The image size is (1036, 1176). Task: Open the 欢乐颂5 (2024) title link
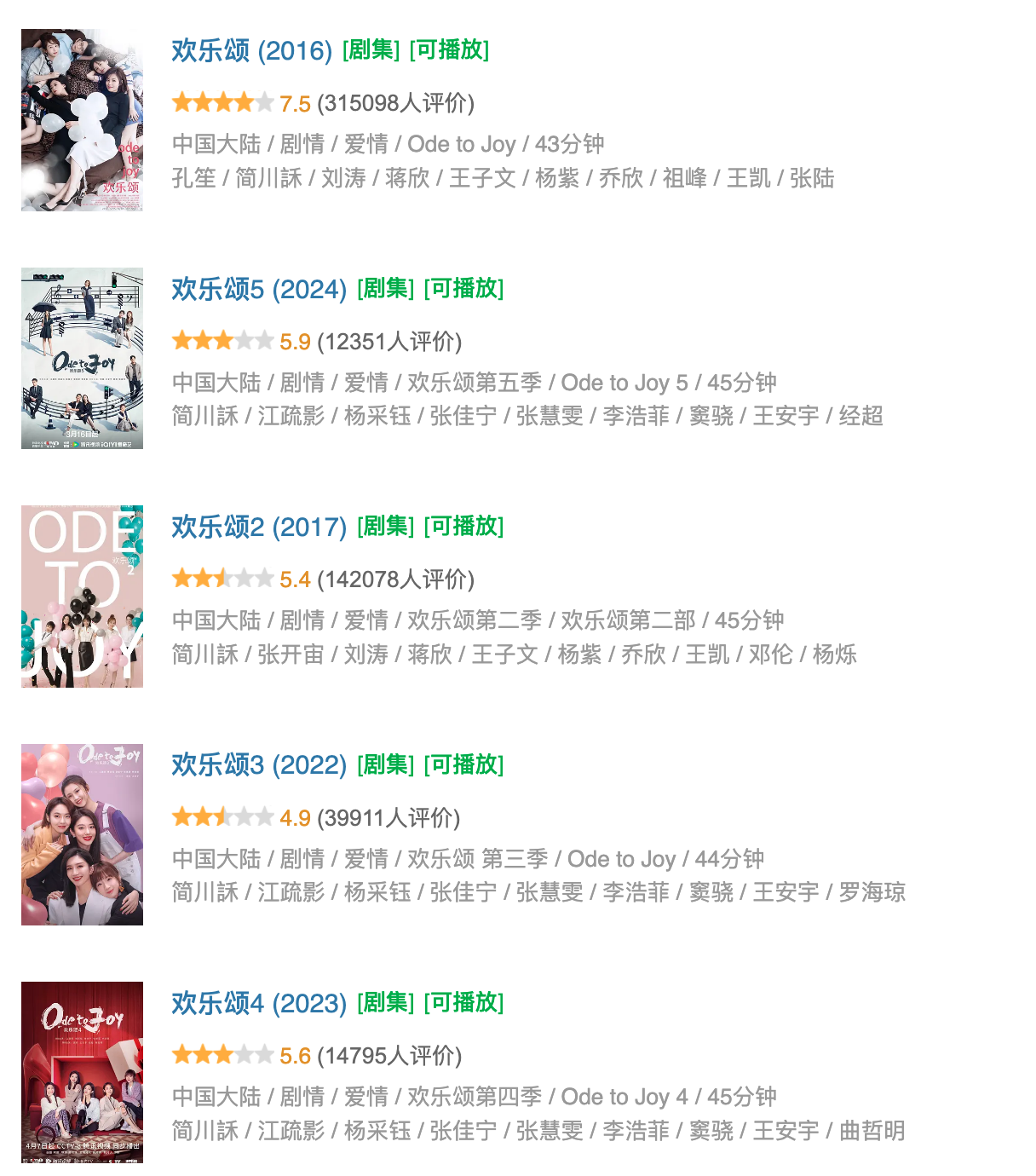click(x=258, y=289)
